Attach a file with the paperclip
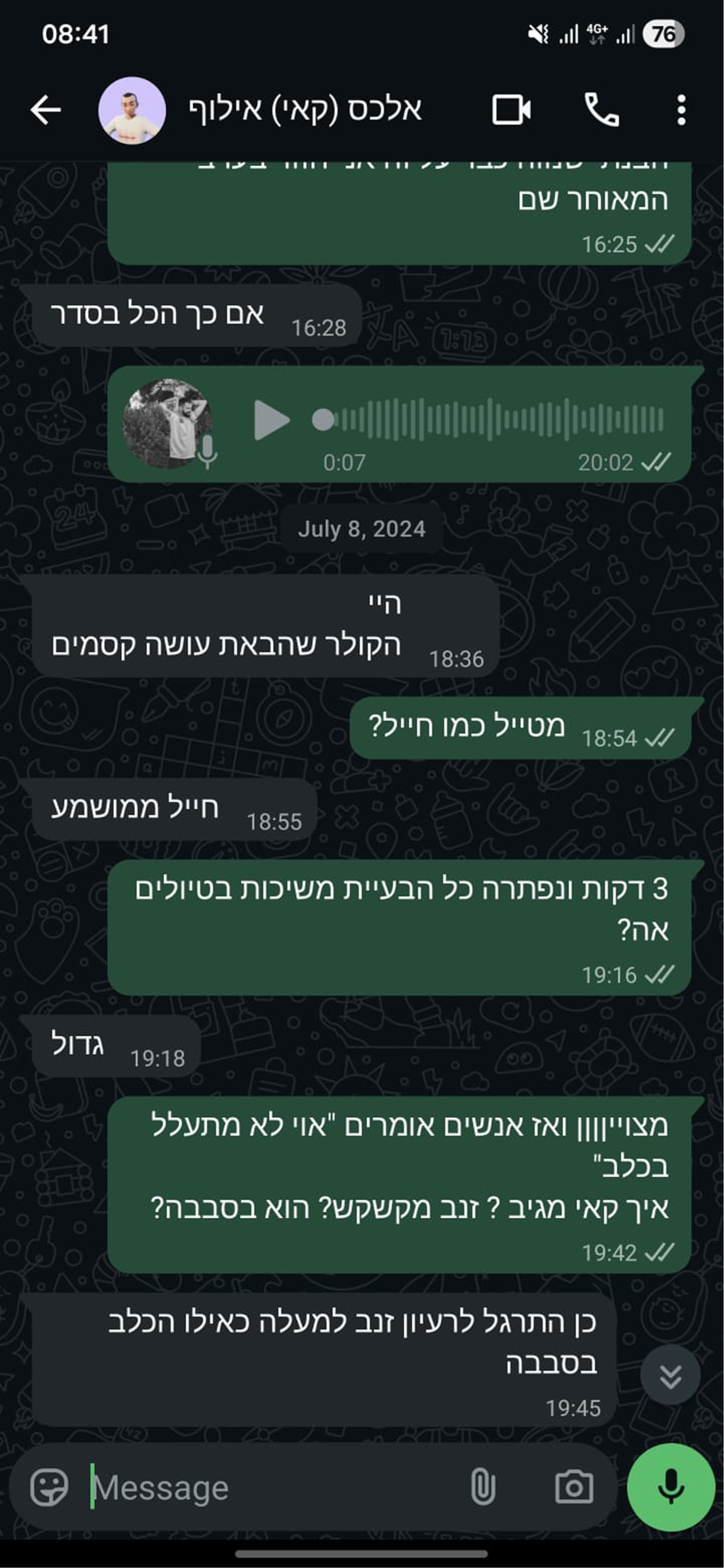The width and height of the screenshot is (724, 1568). tap(483, 1487)
